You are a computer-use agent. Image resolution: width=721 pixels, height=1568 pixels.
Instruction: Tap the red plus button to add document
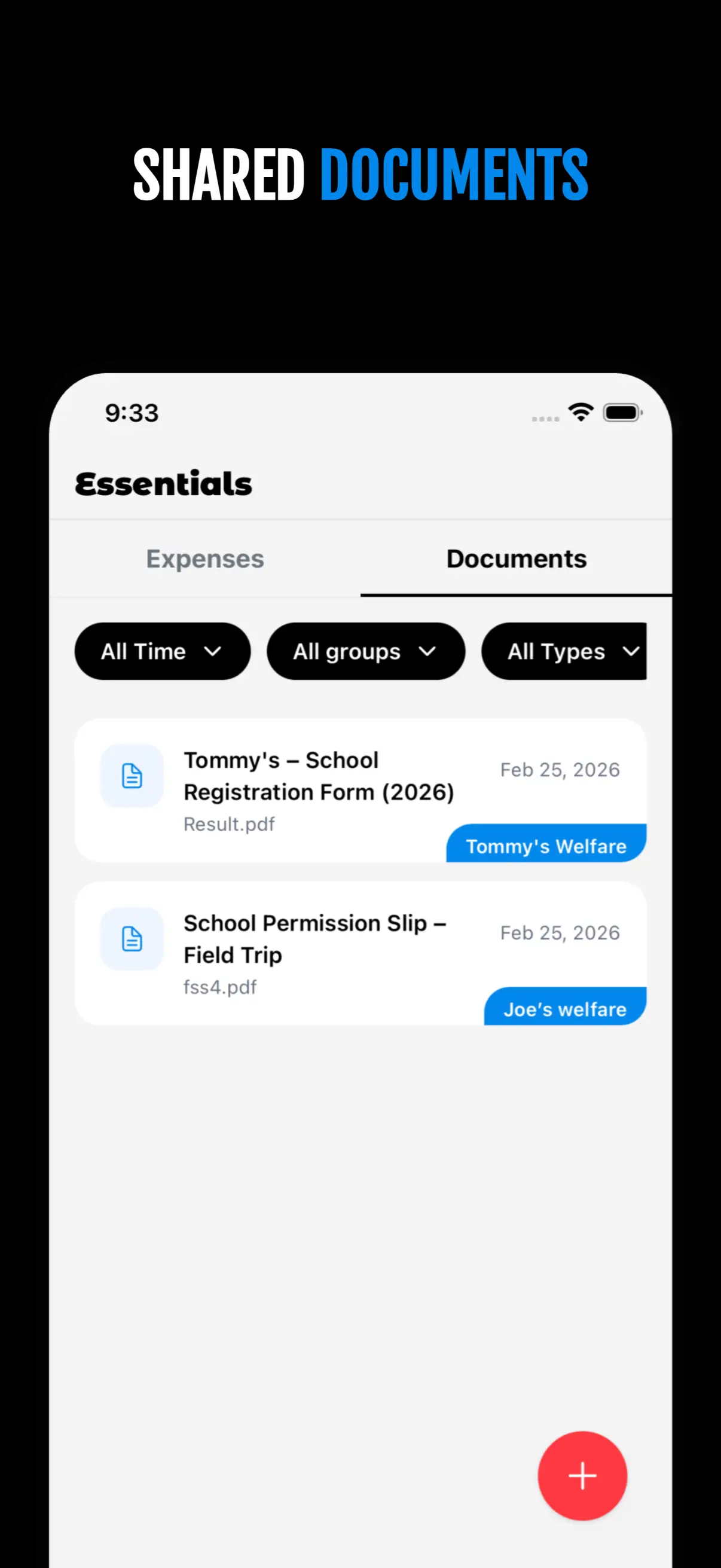pos(582,1475)
